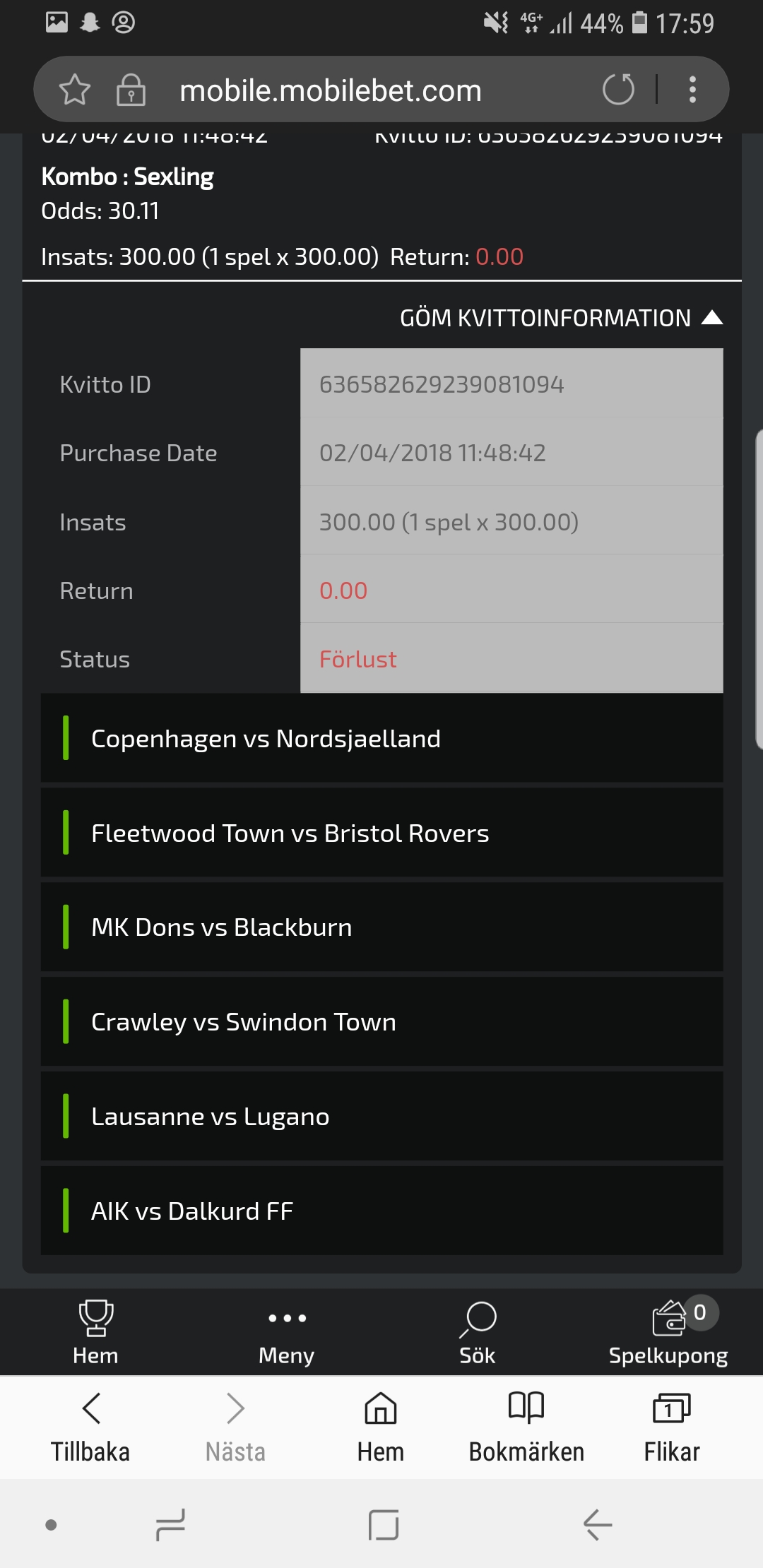Open Flikar tabs view
The width and height of the screenshot is (763, 1568).
671,1427
